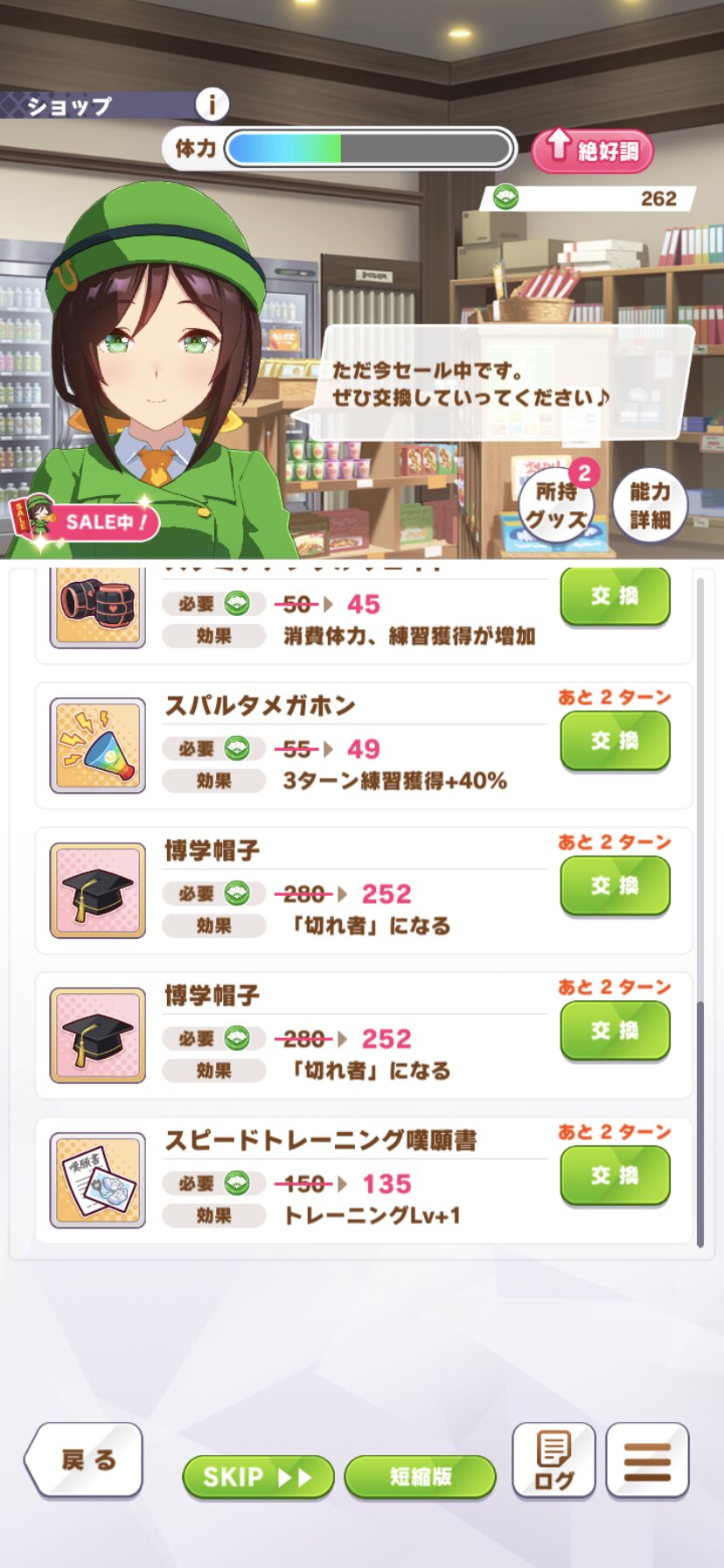Exchange for スピードトレーニング嘆願書
724x1568 pixels.
615,1175
